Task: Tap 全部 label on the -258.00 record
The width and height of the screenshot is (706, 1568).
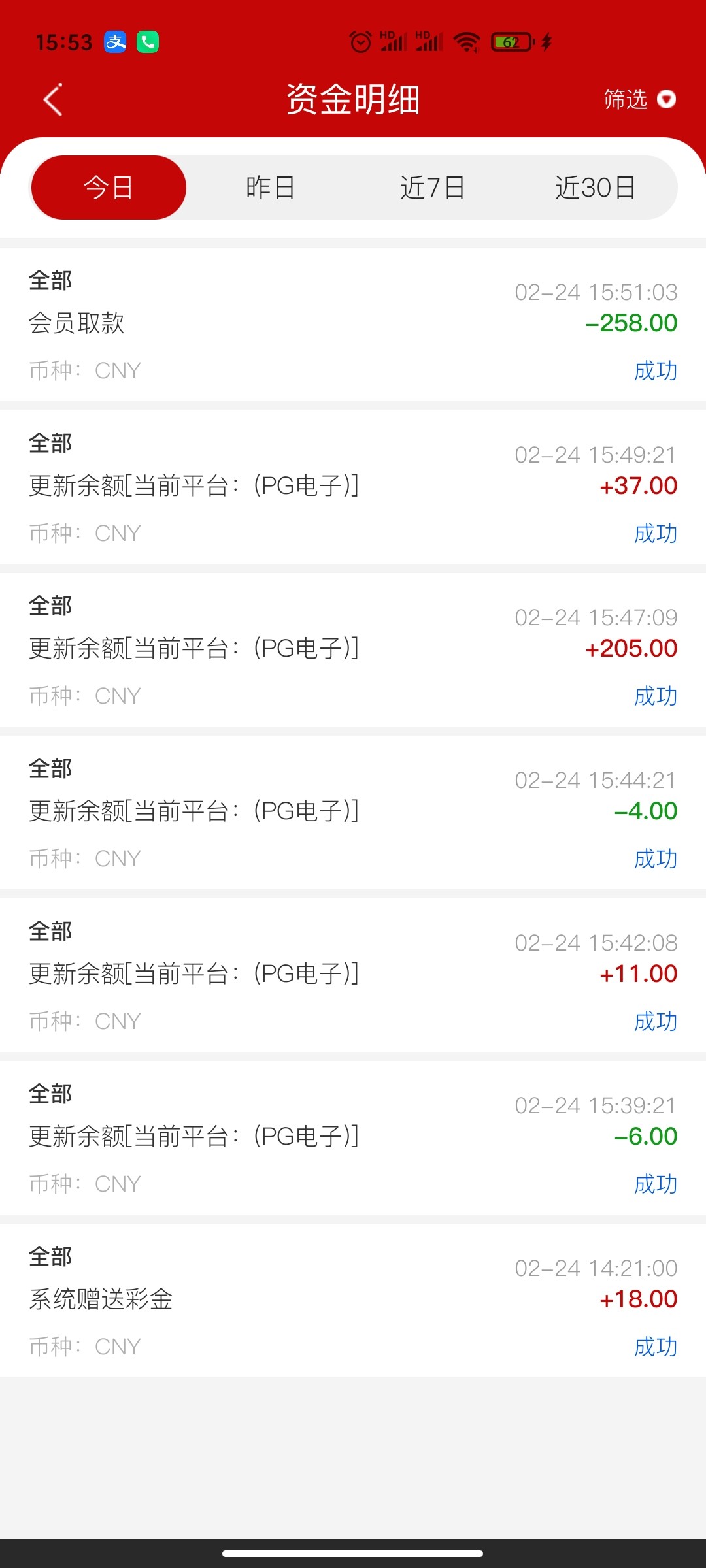Action: click(x=50, y=280)
